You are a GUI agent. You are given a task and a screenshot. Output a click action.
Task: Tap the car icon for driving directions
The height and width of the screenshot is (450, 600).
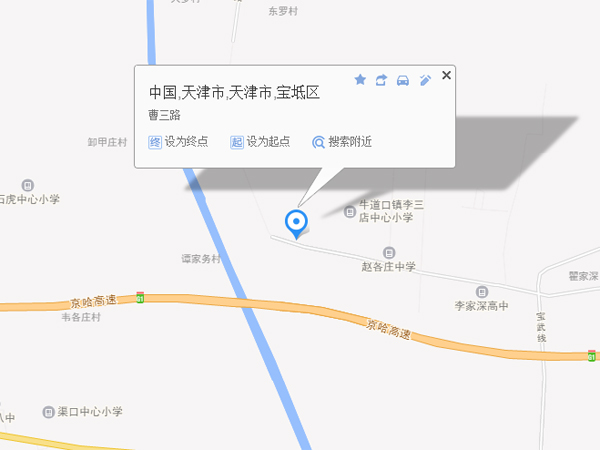[x=403, y=79]
